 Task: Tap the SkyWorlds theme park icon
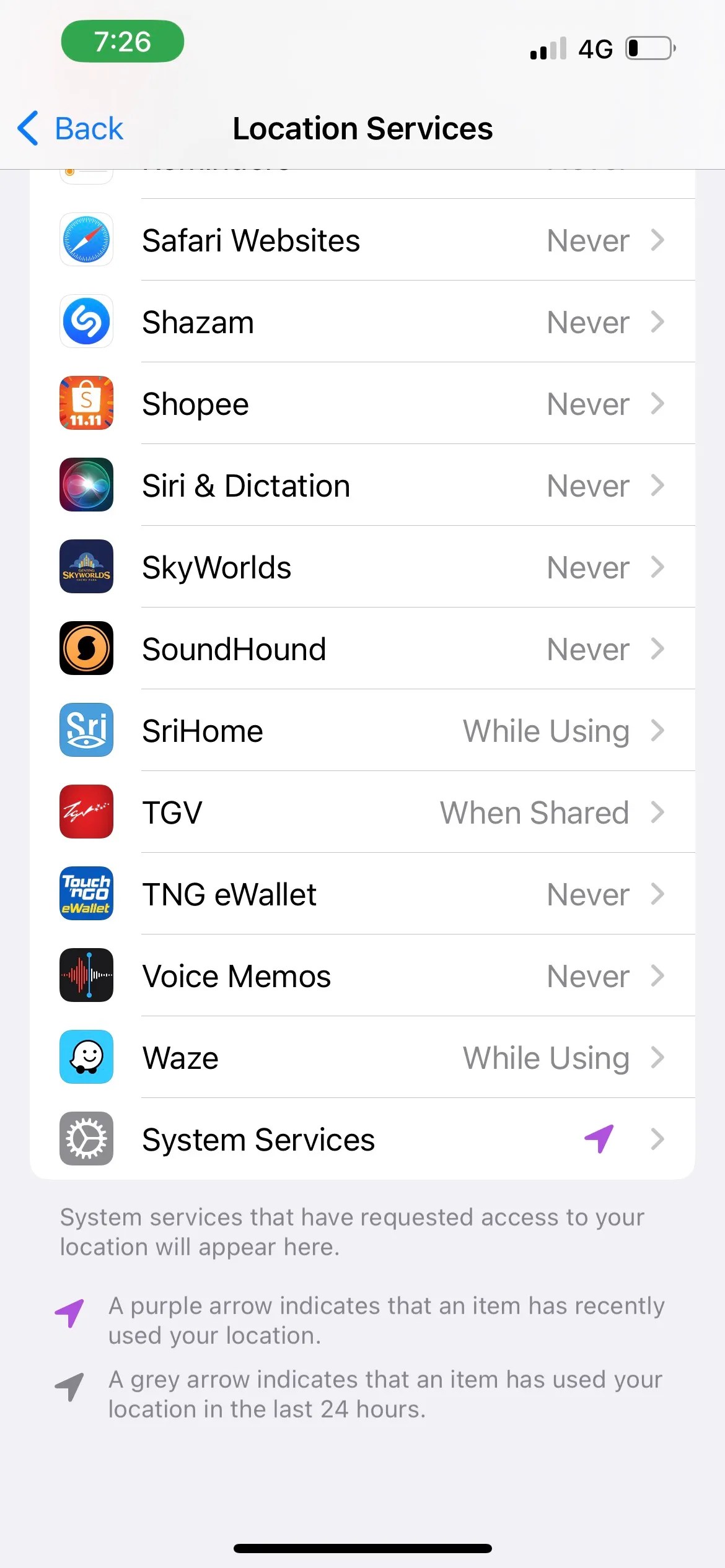pyautogui.click(x=86, y=567)
